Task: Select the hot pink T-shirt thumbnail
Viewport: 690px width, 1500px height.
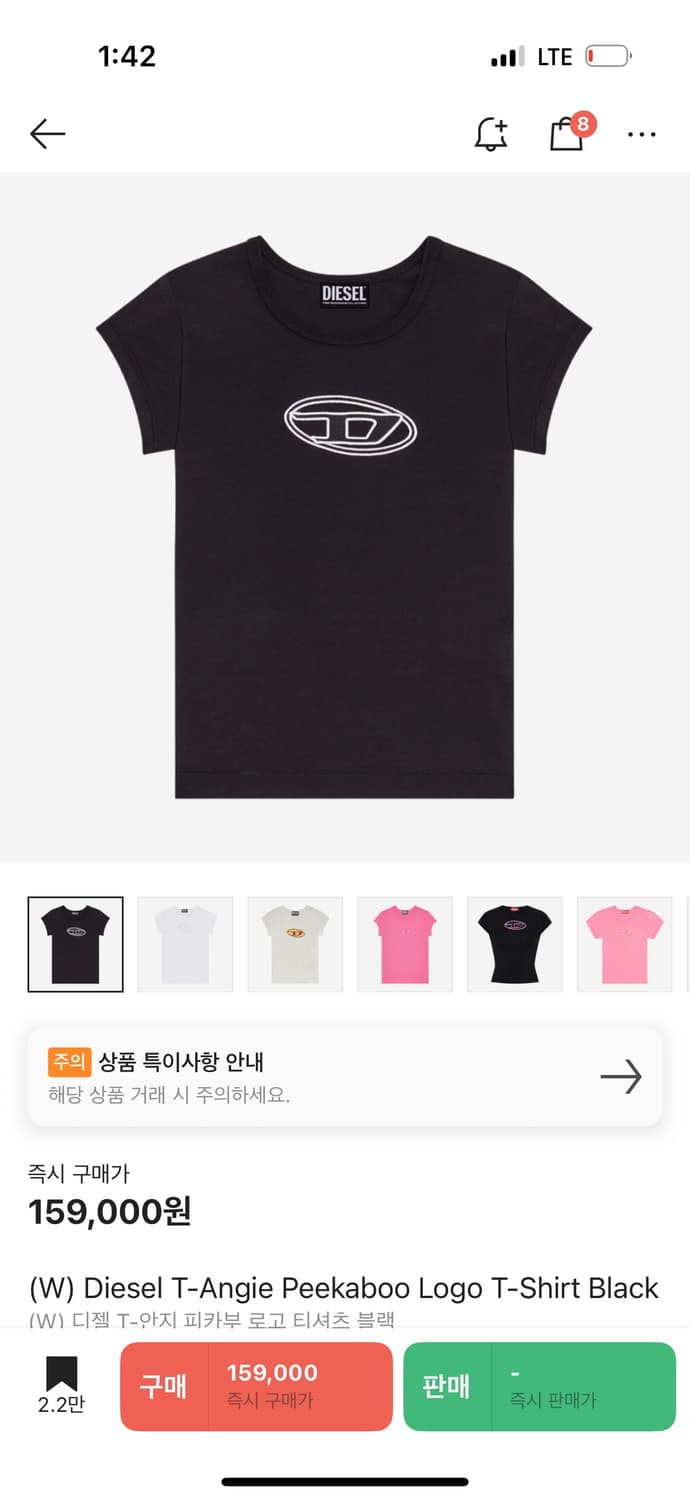Action: click(405, 944)
